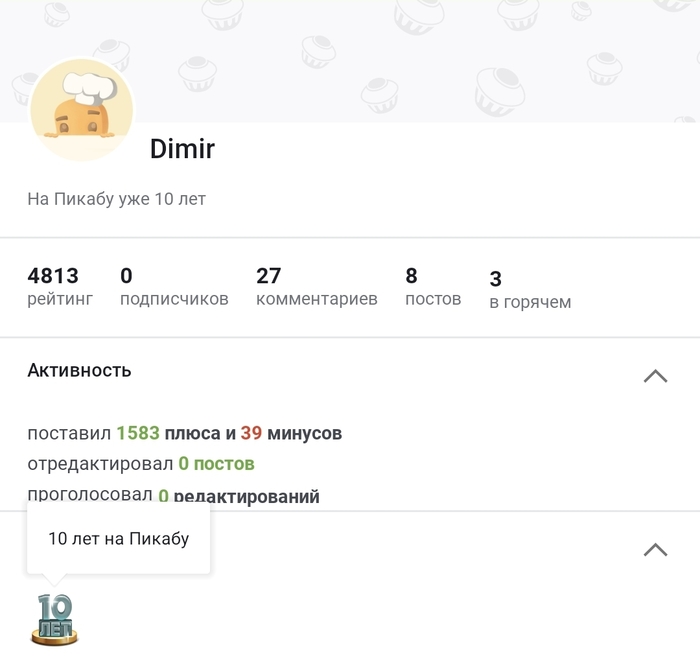Show the 3 в горячем posts
Image resolution: width=700 pixels, height=656 pixels.
coord(529,290)
